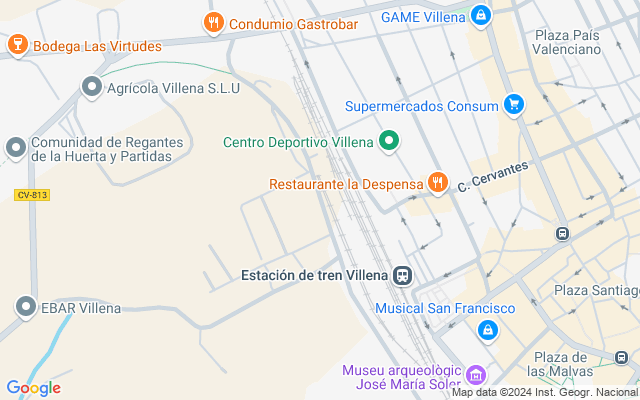Select the Bodega Las Virtudes marker
Viewport: 640px width, 400px height.
pyautogui.click(x=17, y=45)
